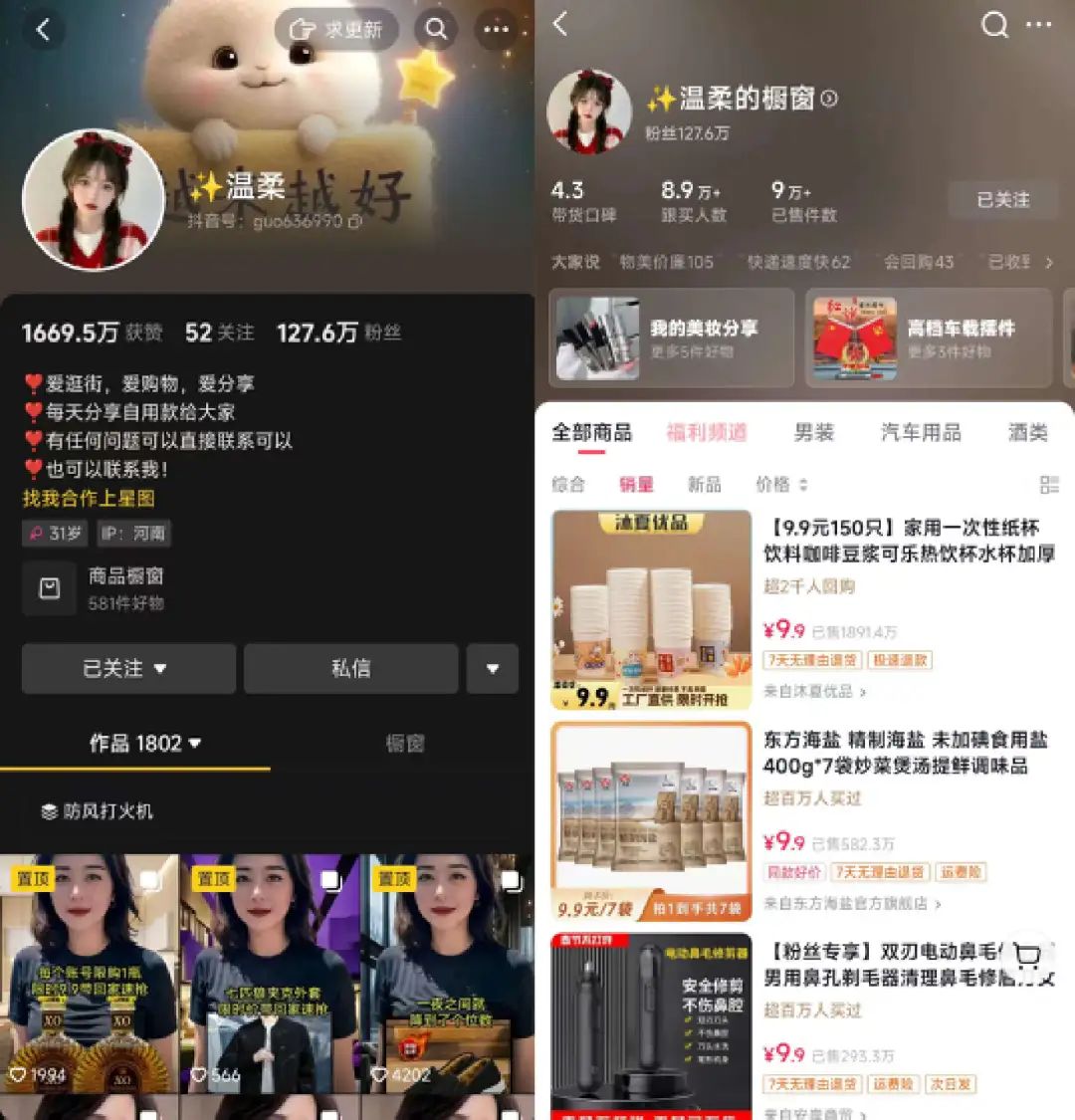Toggle the product grid layout icon
1075x1120 pixels.
1049,485
